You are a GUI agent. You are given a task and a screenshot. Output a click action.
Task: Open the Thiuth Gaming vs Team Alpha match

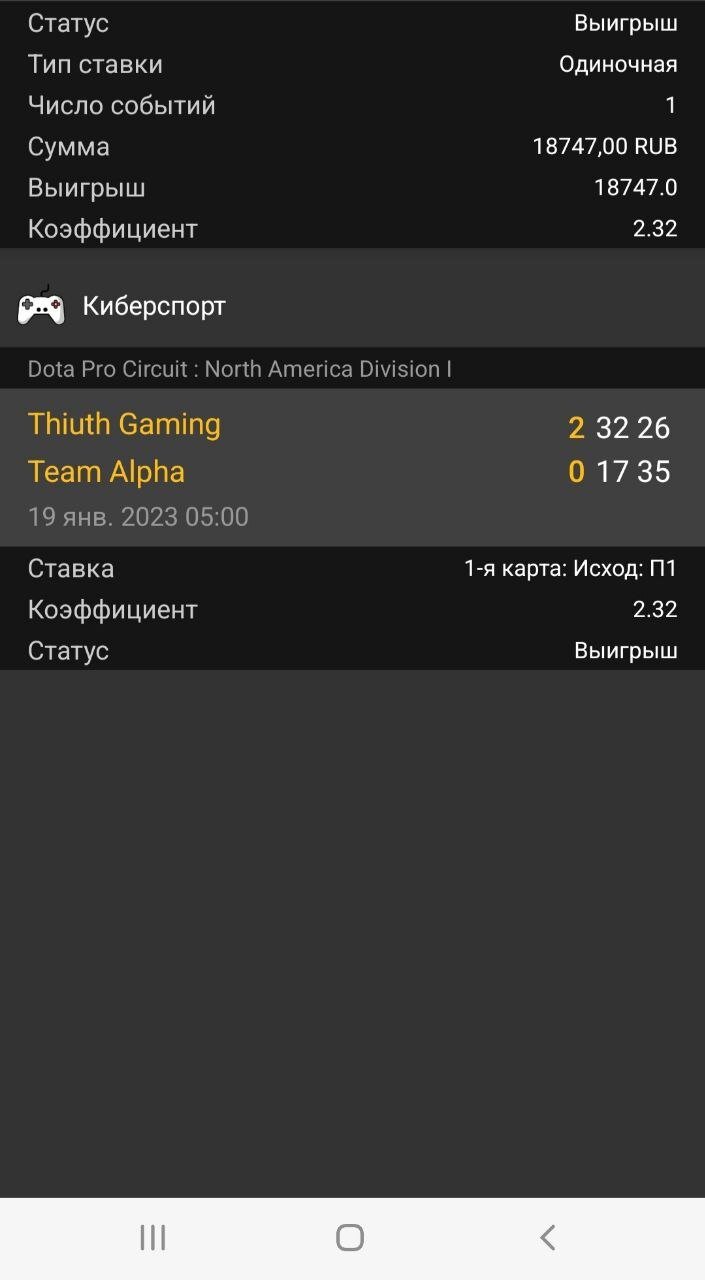[x=300, y=447]
